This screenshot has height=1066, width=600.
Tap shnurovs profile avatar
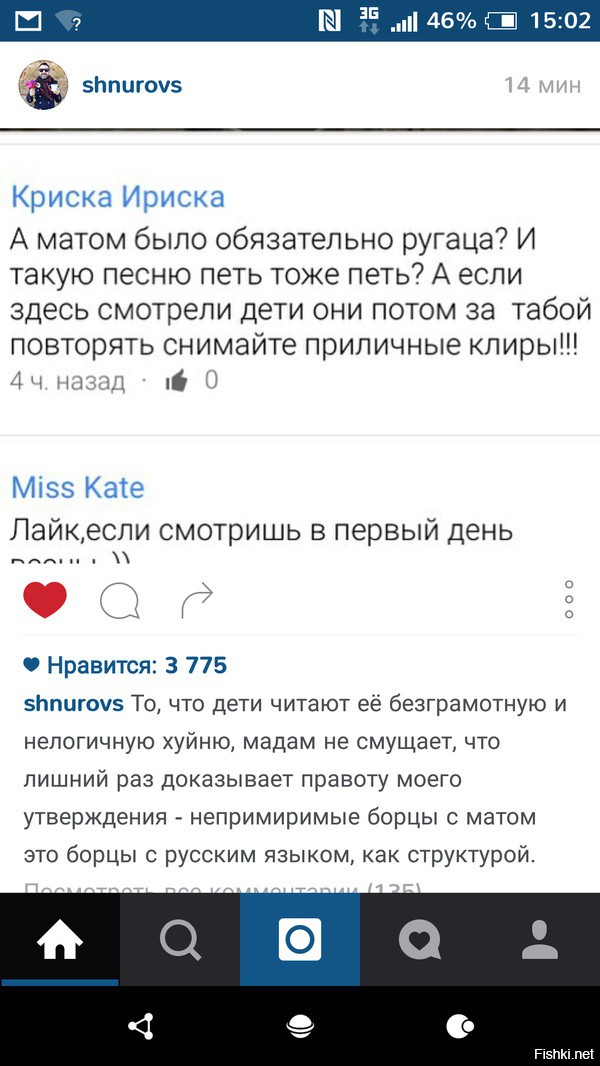coord(43,85)
